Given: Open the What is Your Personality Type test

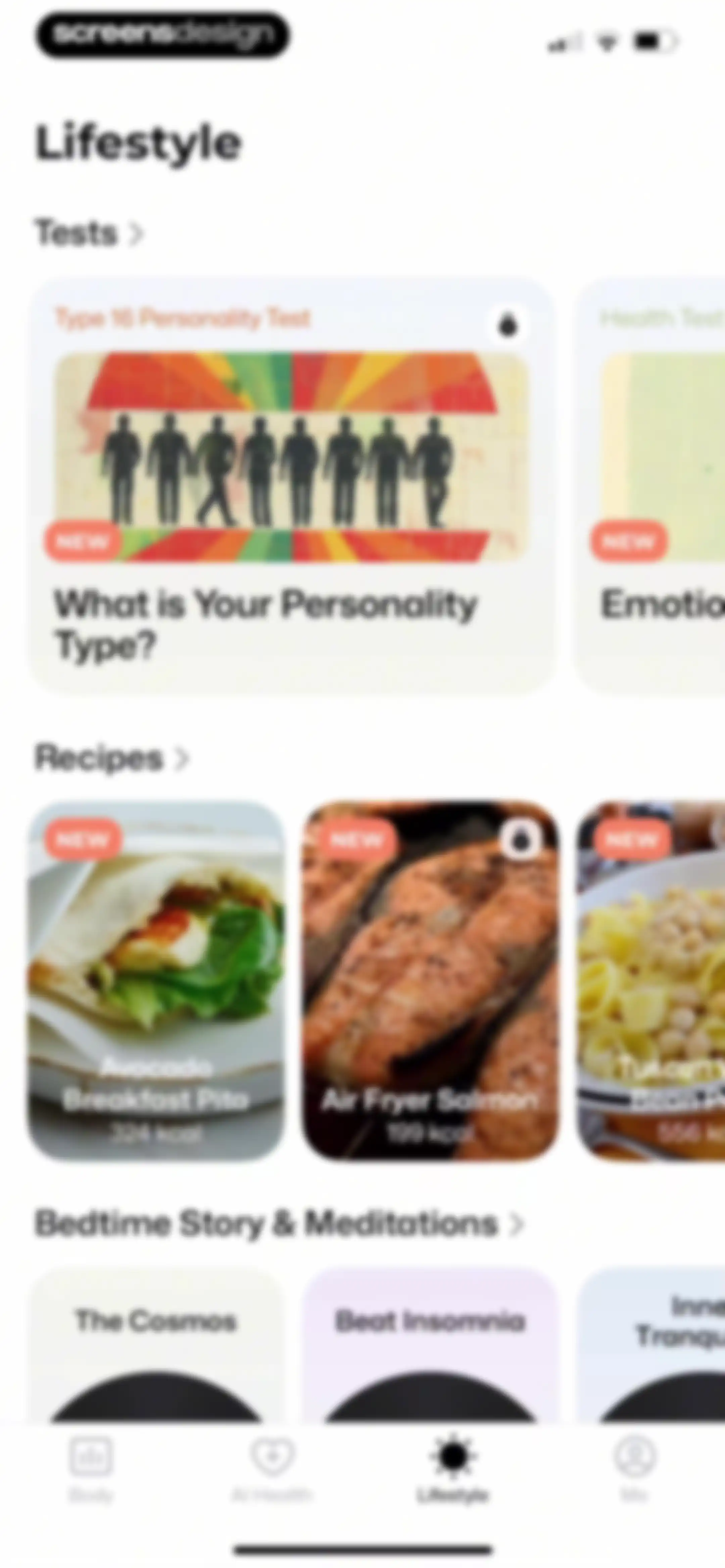Looking at the screenshot, I should [292, 485].
